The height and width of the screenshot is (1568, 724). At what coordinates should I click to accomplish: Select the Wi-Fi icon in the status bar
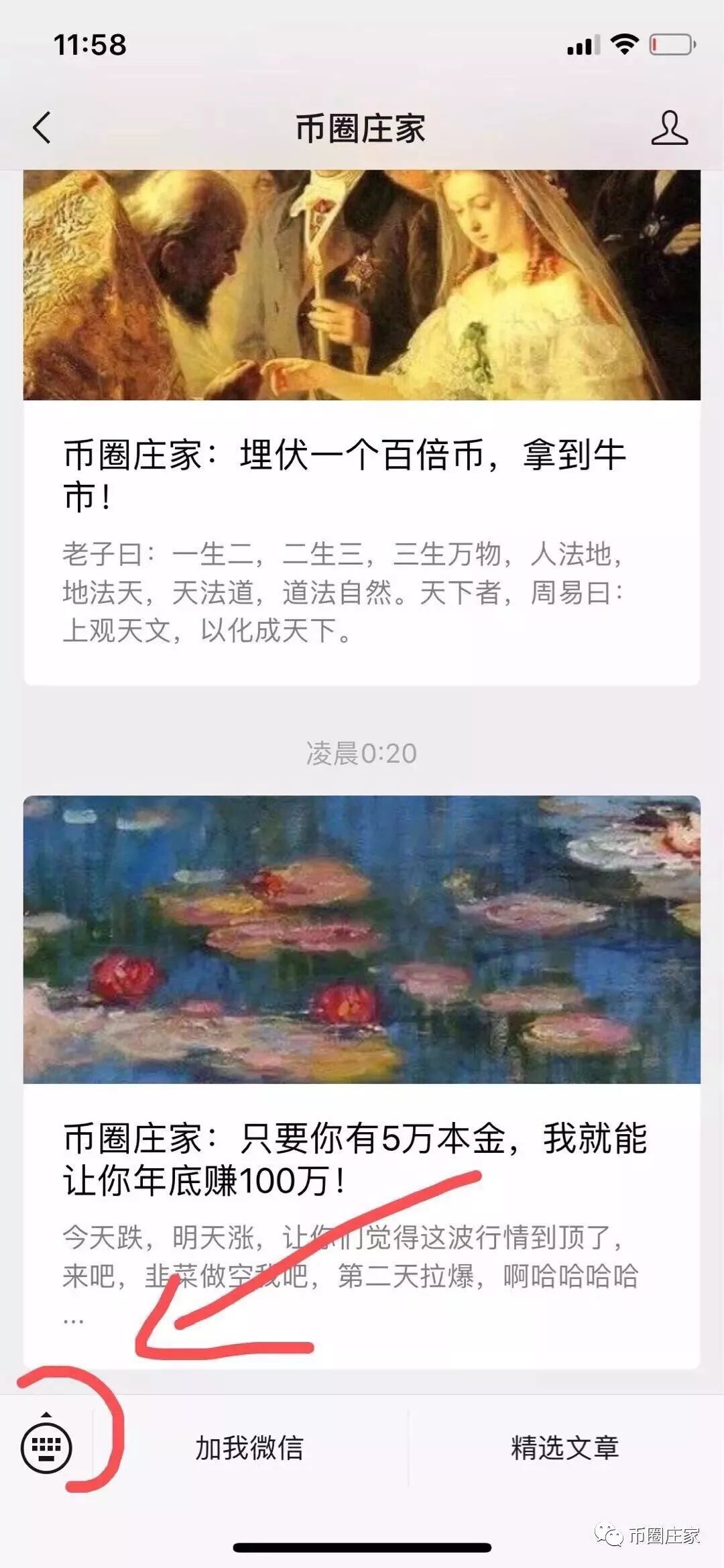pos(624,44)
